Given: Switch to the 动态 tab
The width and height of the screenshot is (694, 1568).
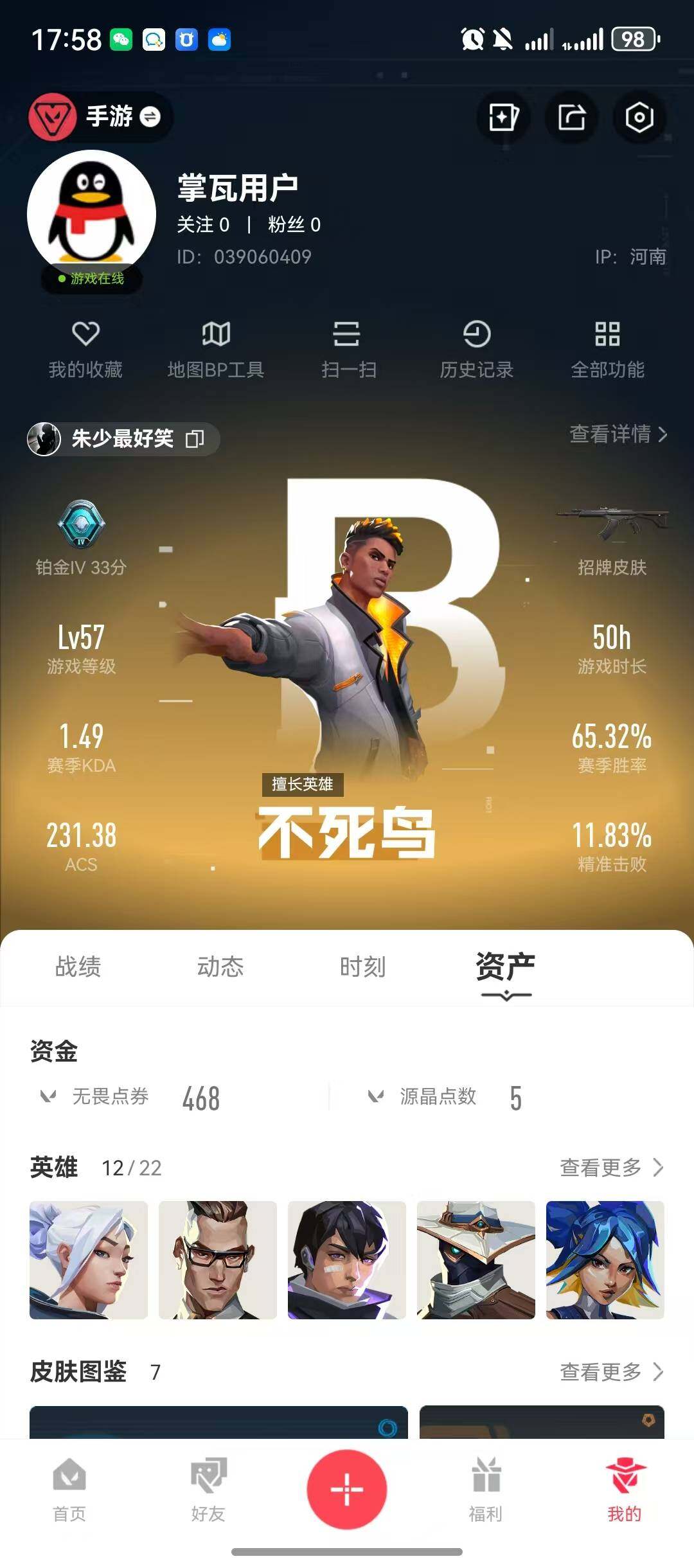Looking at the screenshot, I should 220,967.
